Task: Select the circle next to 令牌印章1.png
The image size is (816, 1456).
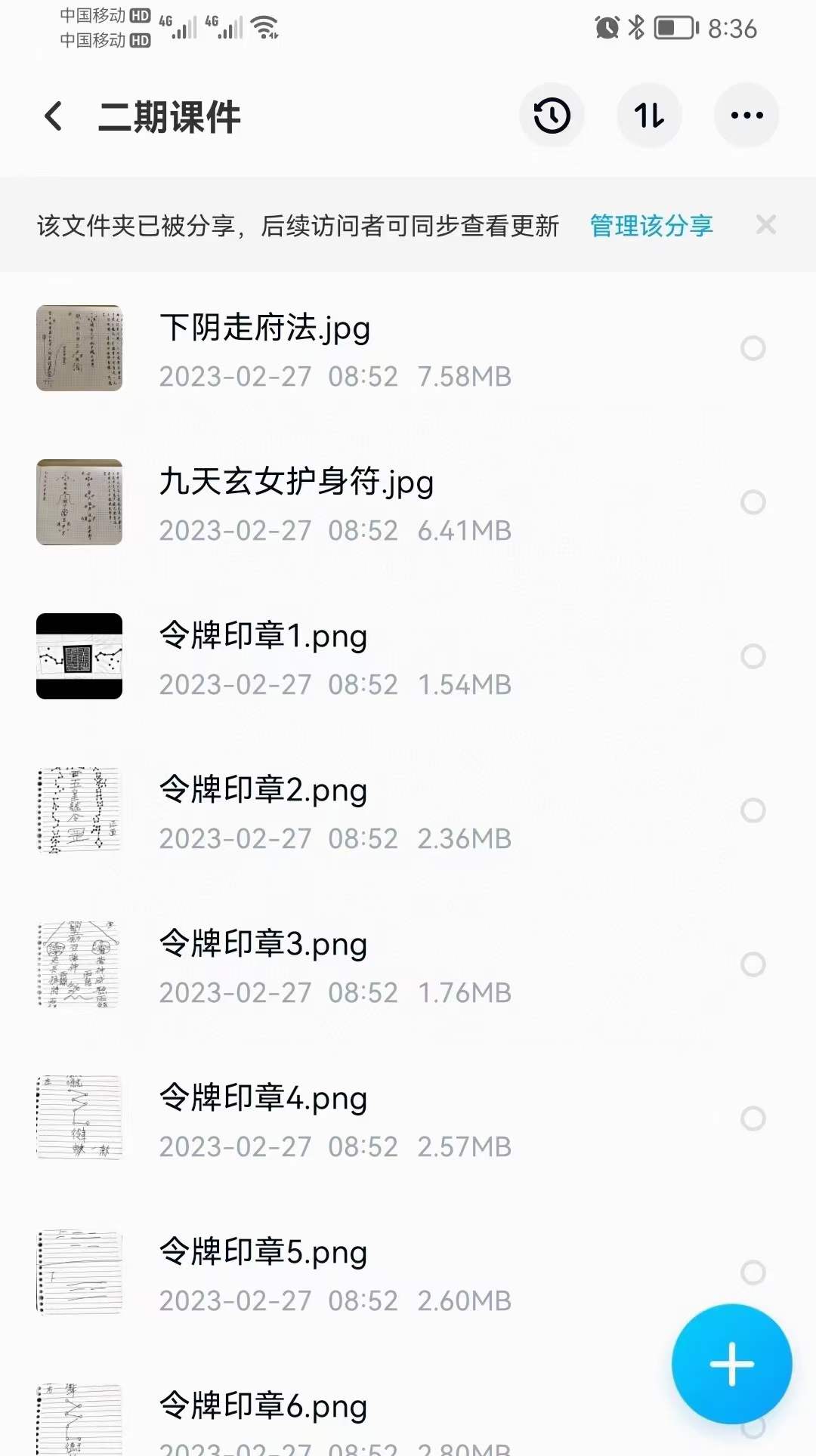Action: (753, 656)
